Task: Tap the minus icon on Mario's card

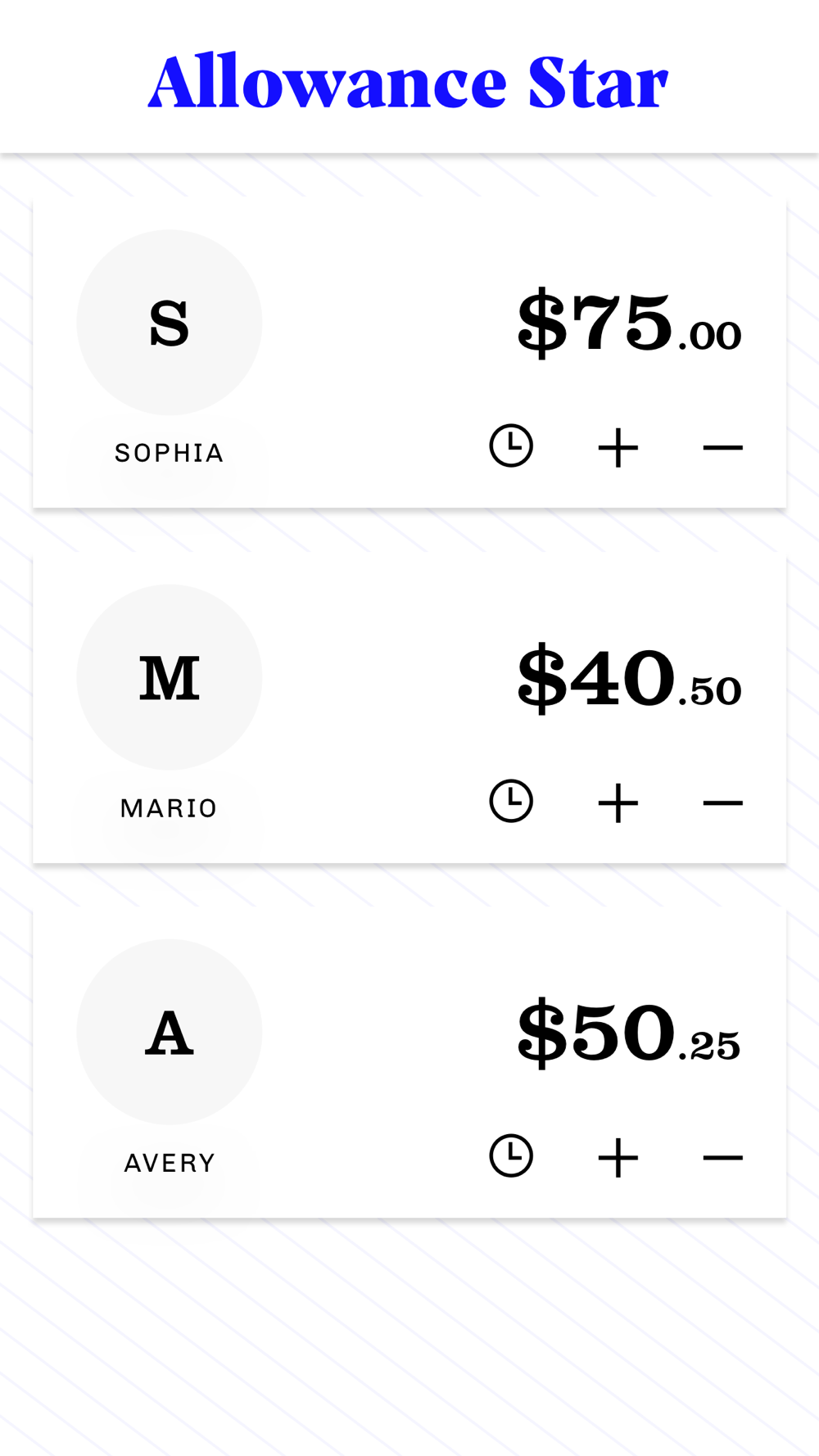Action: point(723,803)
